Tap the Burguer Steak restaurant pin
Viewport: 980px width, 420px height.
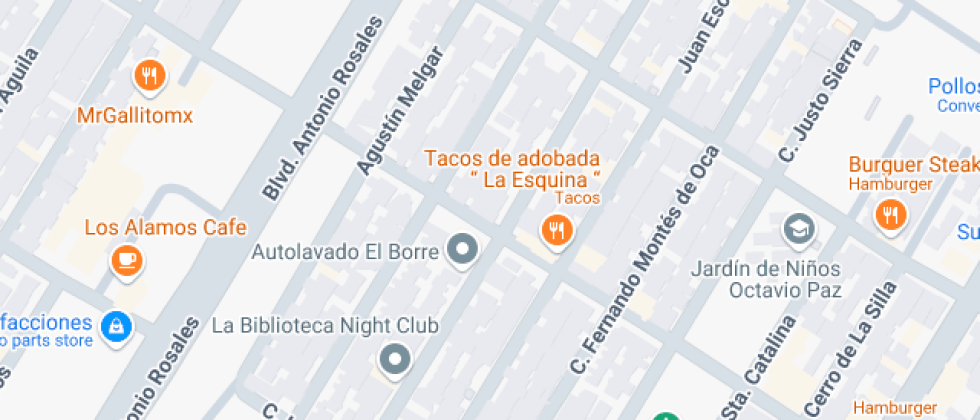click(x=888, y=214)
